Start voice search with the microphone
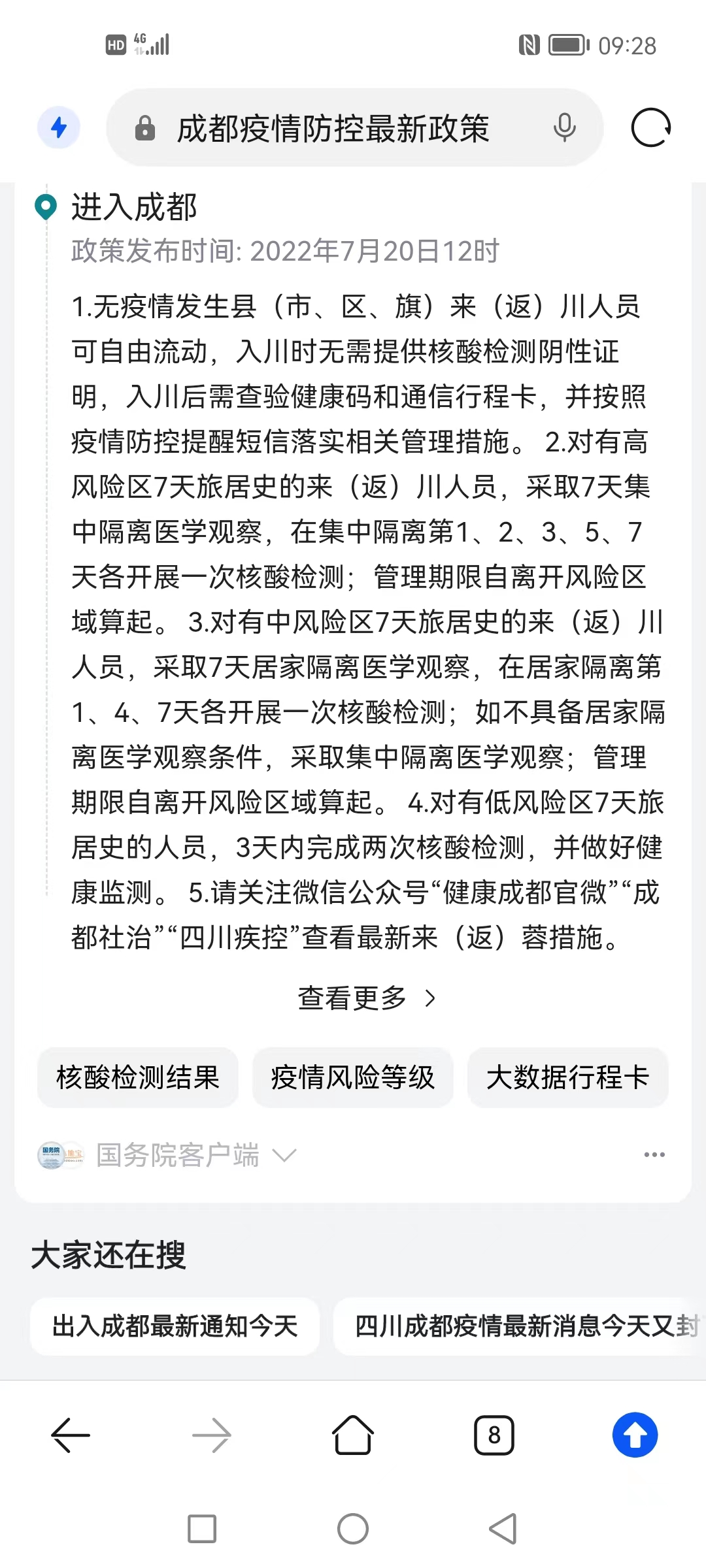The height and width of the screenshot is (1568, 706). [x=564, y=127]
